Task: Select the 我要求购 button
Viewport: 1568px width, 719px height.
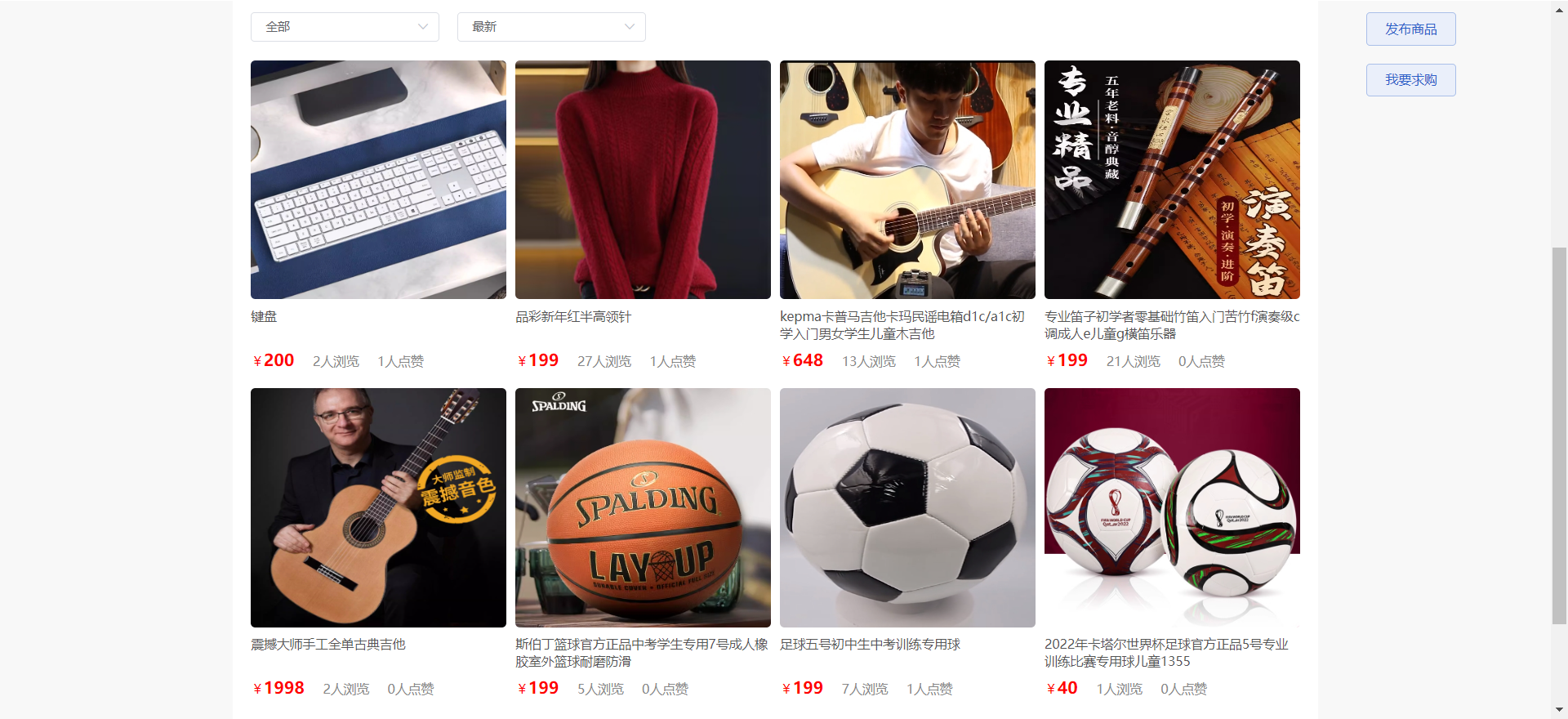Action: pos(1410,80)
